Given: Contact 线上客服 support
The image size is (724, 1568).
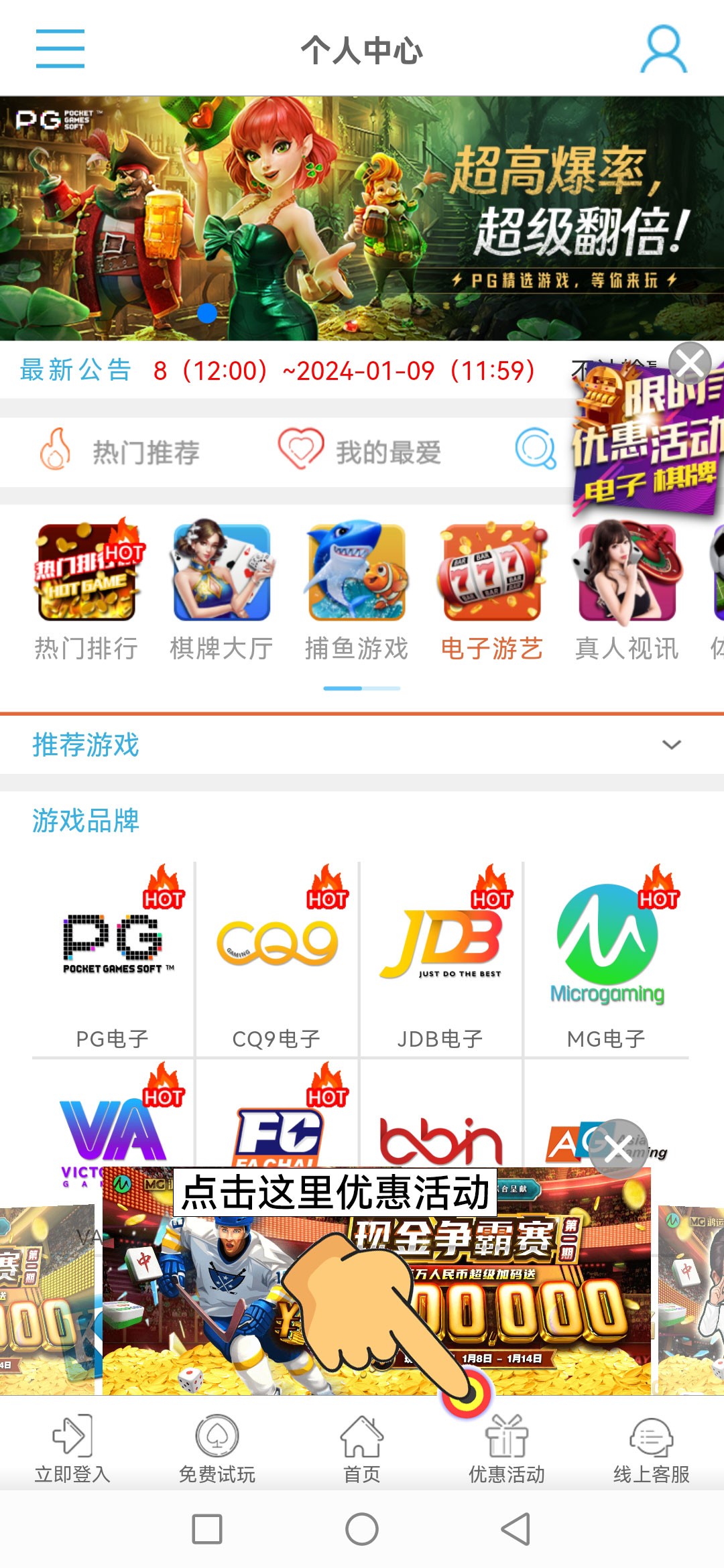Looking at the screenshot, I should tap(652, 1449).
